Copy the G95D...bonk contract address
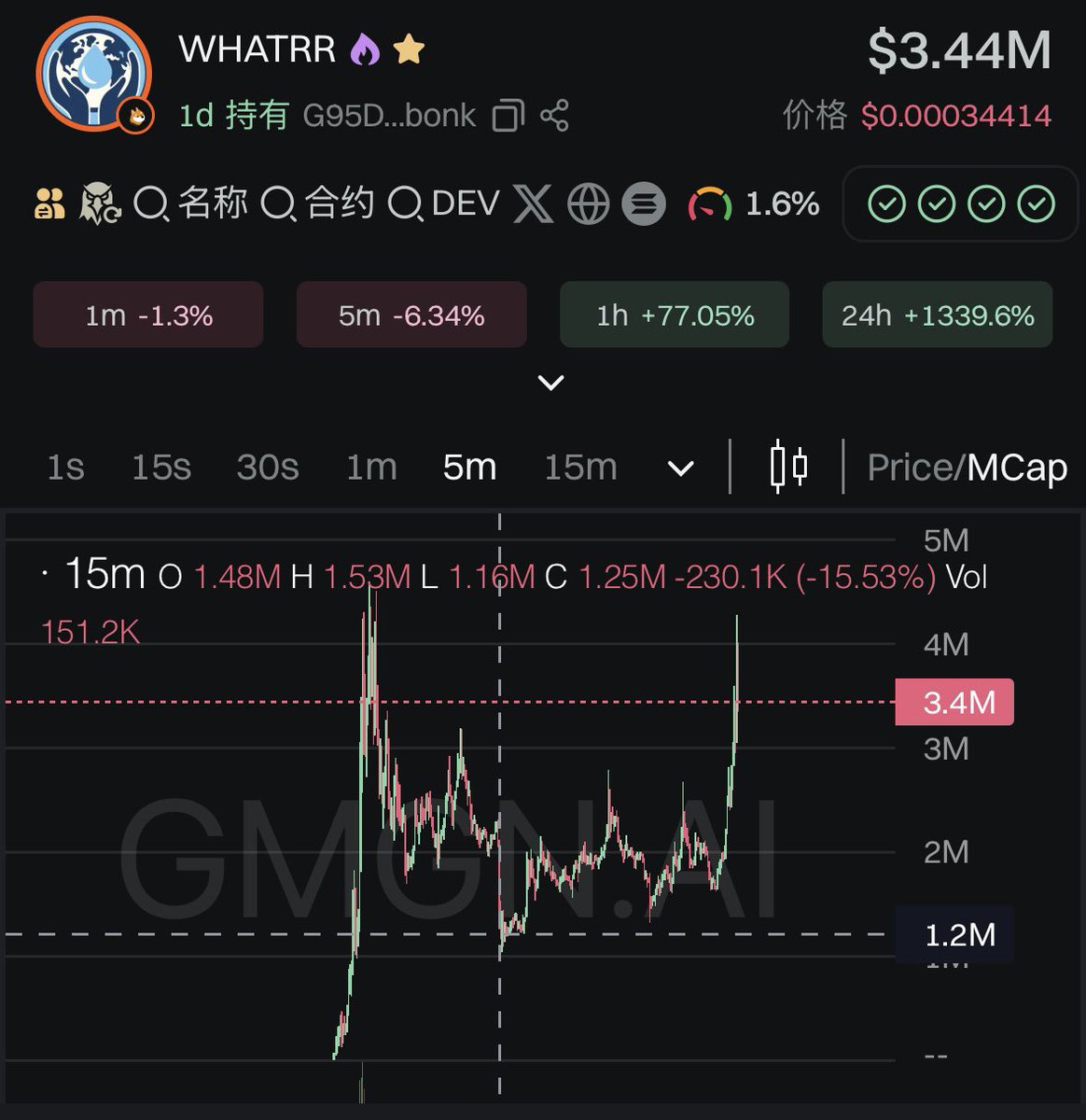This screenshot has width=1086, height=1120. tap(508, 116)
